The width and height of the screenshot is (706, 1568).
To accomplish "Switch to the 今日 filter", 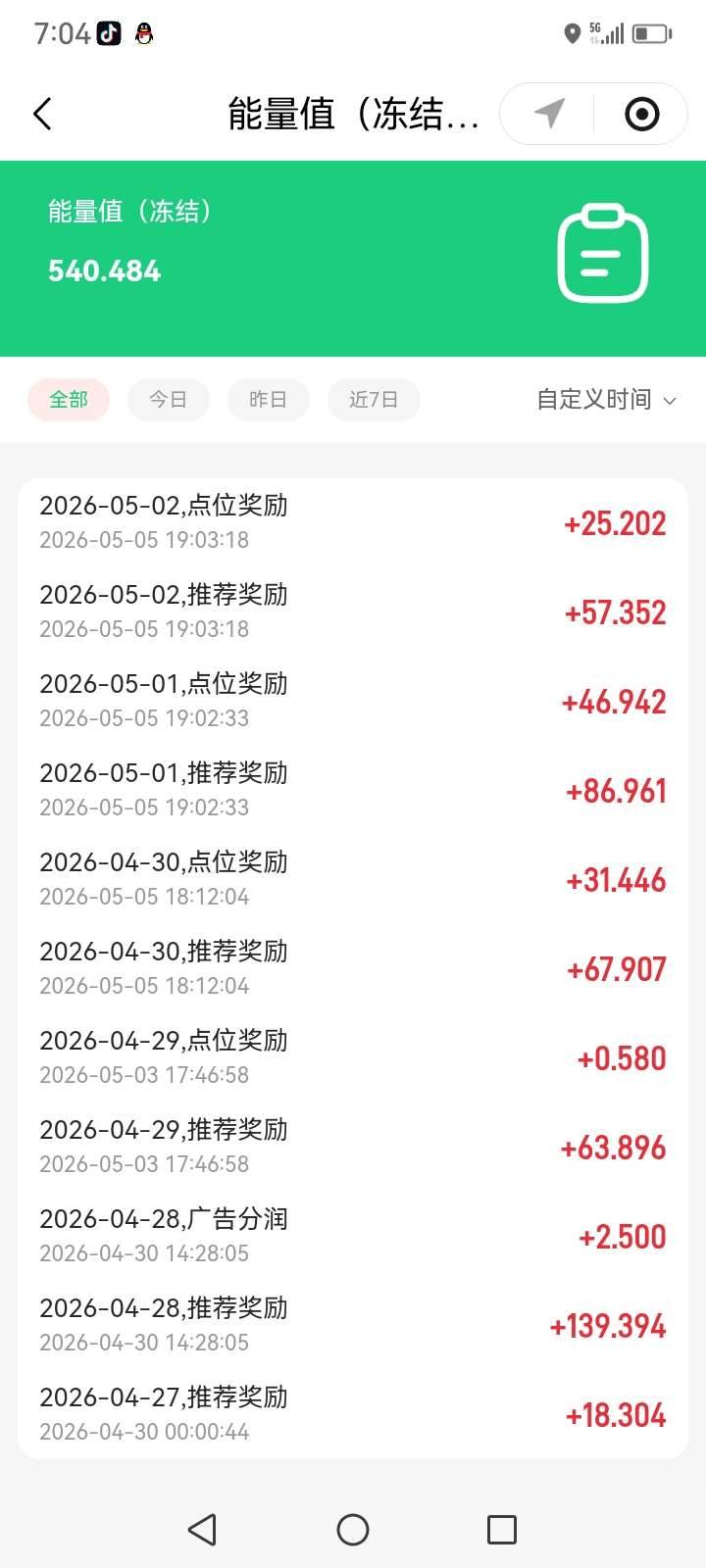I will point(169,400).
